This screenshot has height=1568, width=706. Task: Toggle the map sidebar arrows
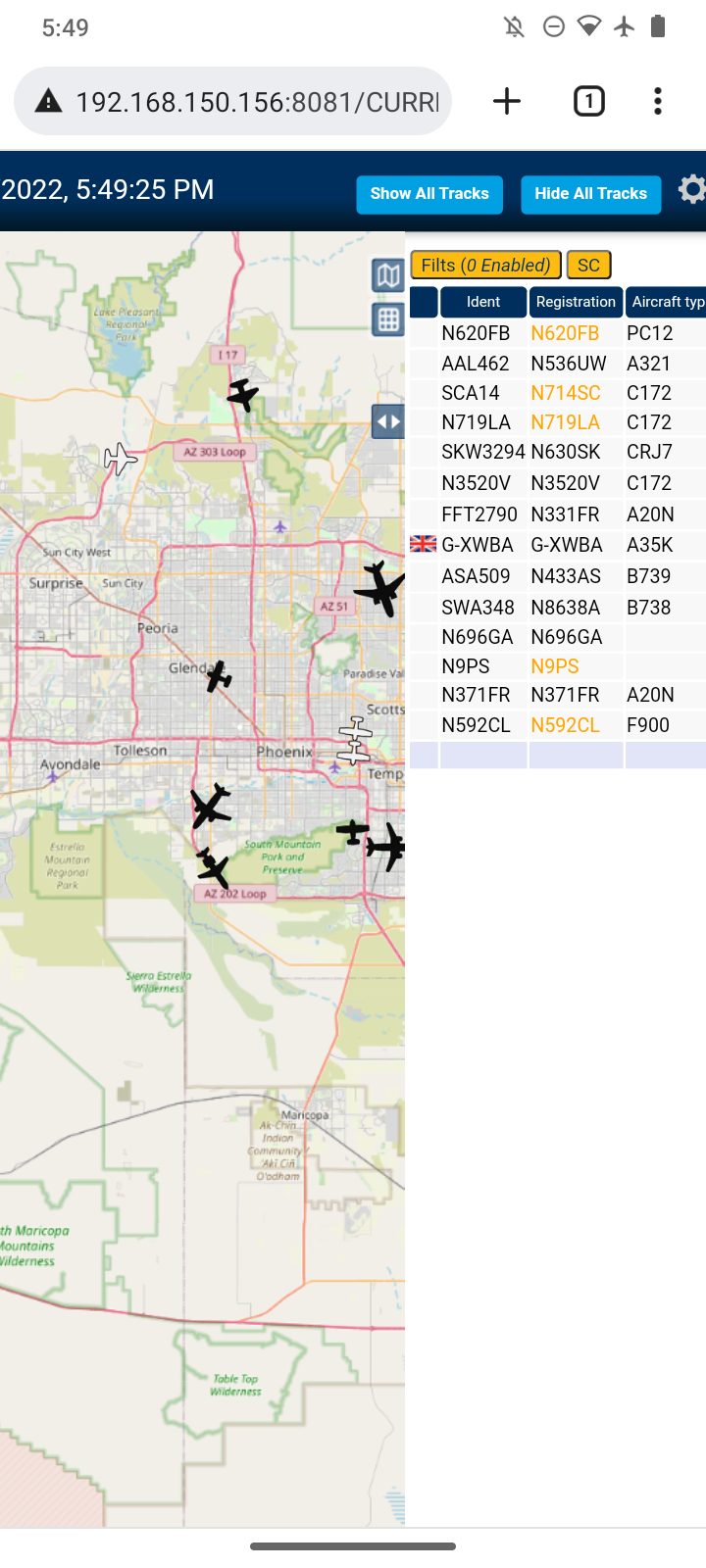[388, 422]
